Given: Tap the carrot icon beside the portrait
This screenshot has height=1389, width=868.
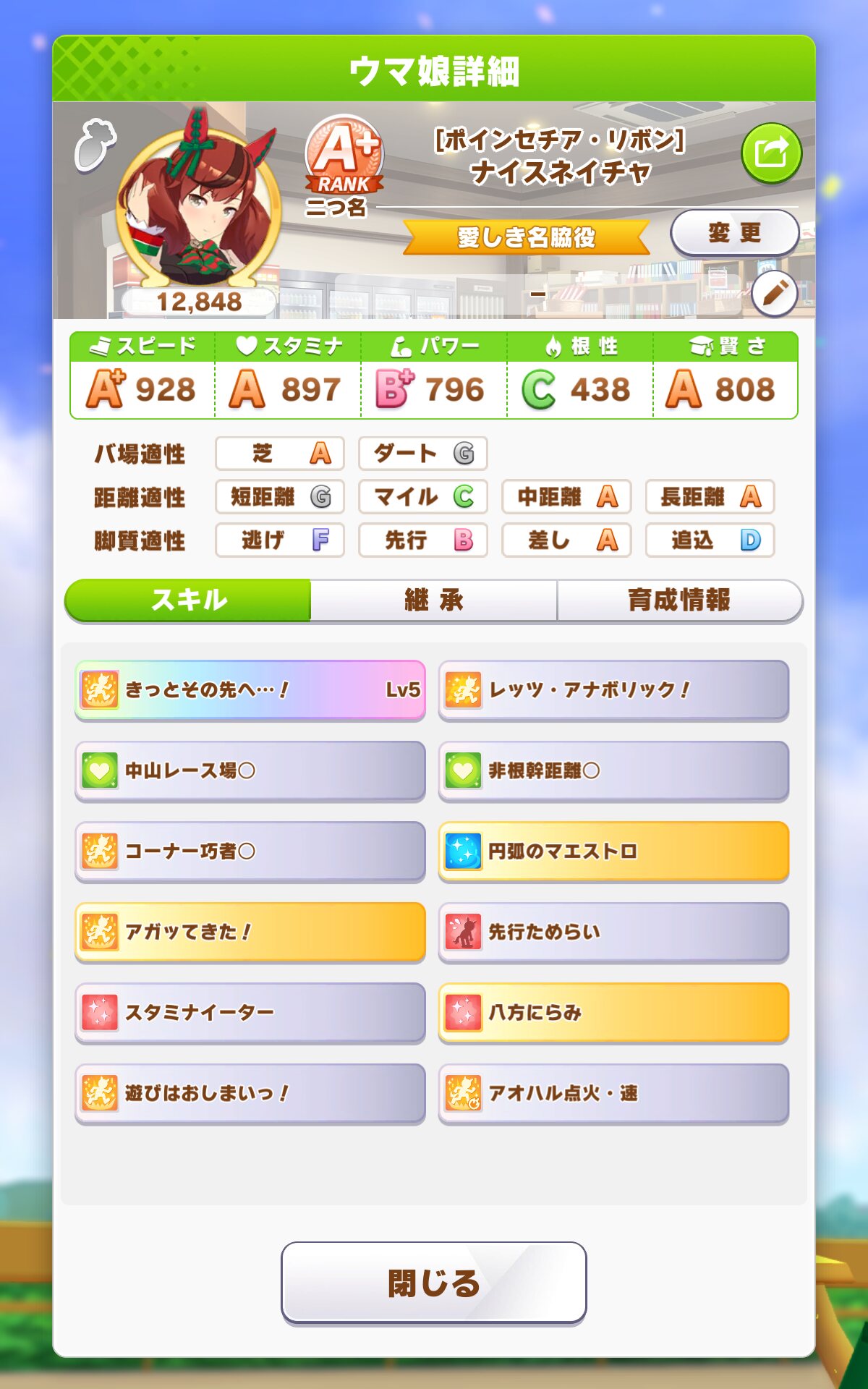Looking at the screenshot, I should click(95, 145).
